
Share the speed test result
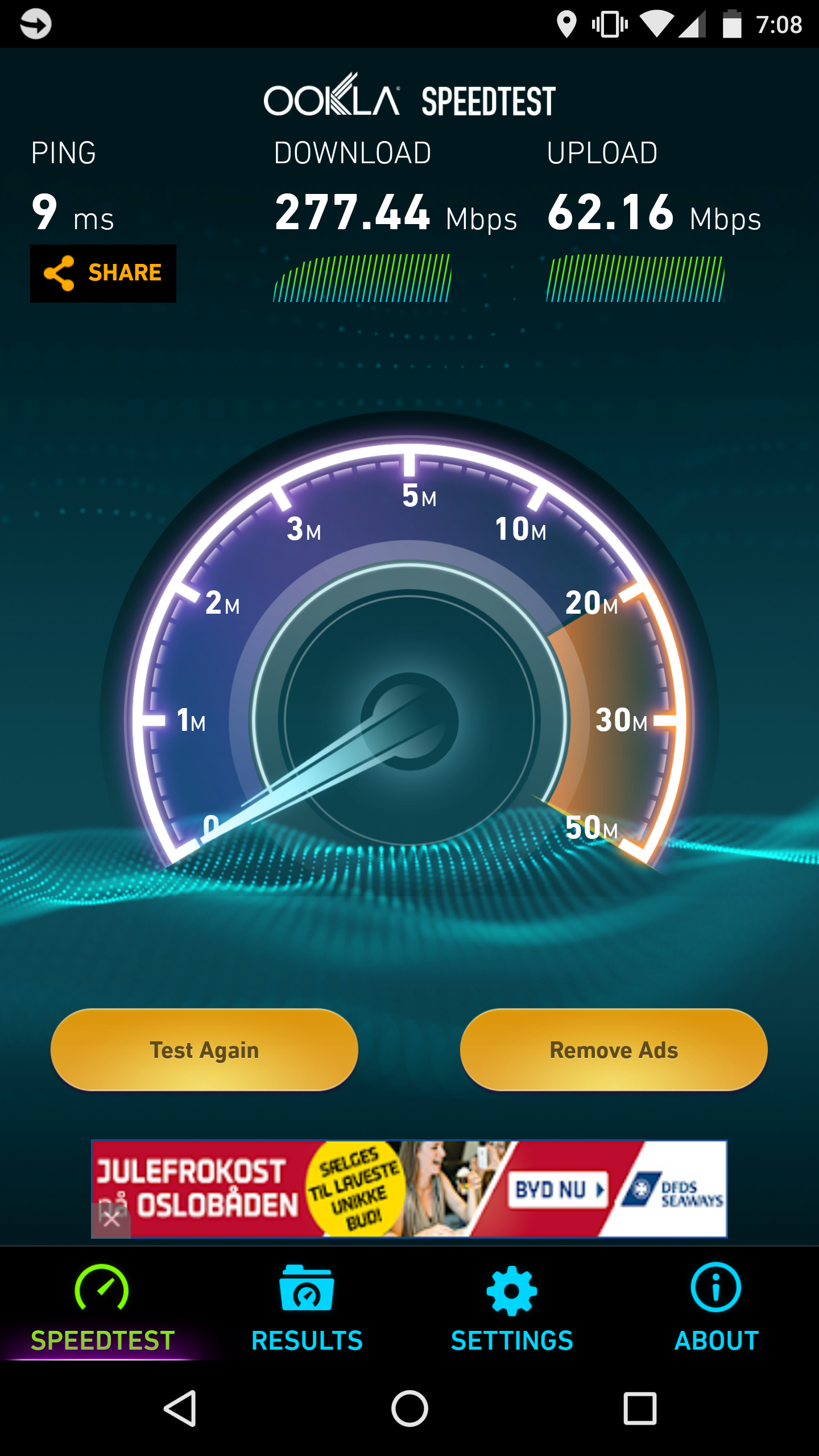click(x=103, y=274)
